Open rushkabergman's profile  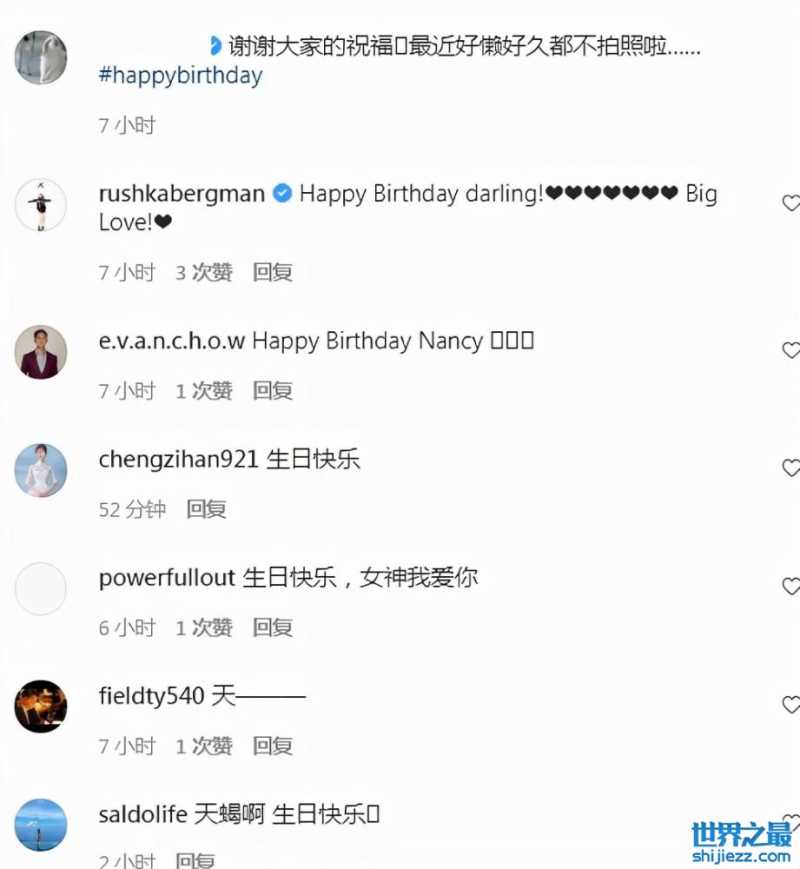coord(181,194)
